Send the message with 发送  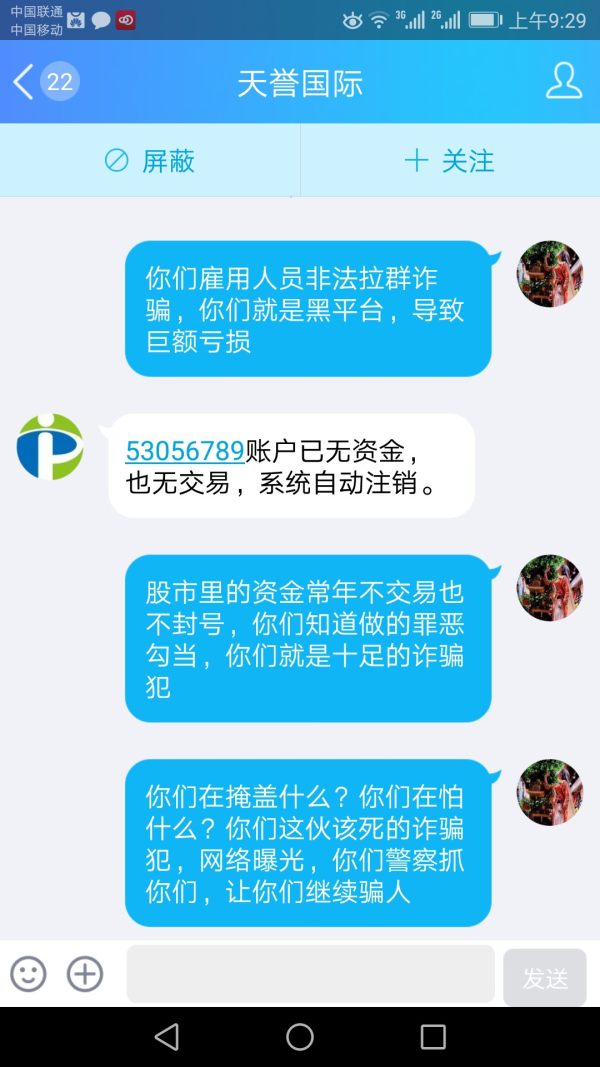point(545,978)
